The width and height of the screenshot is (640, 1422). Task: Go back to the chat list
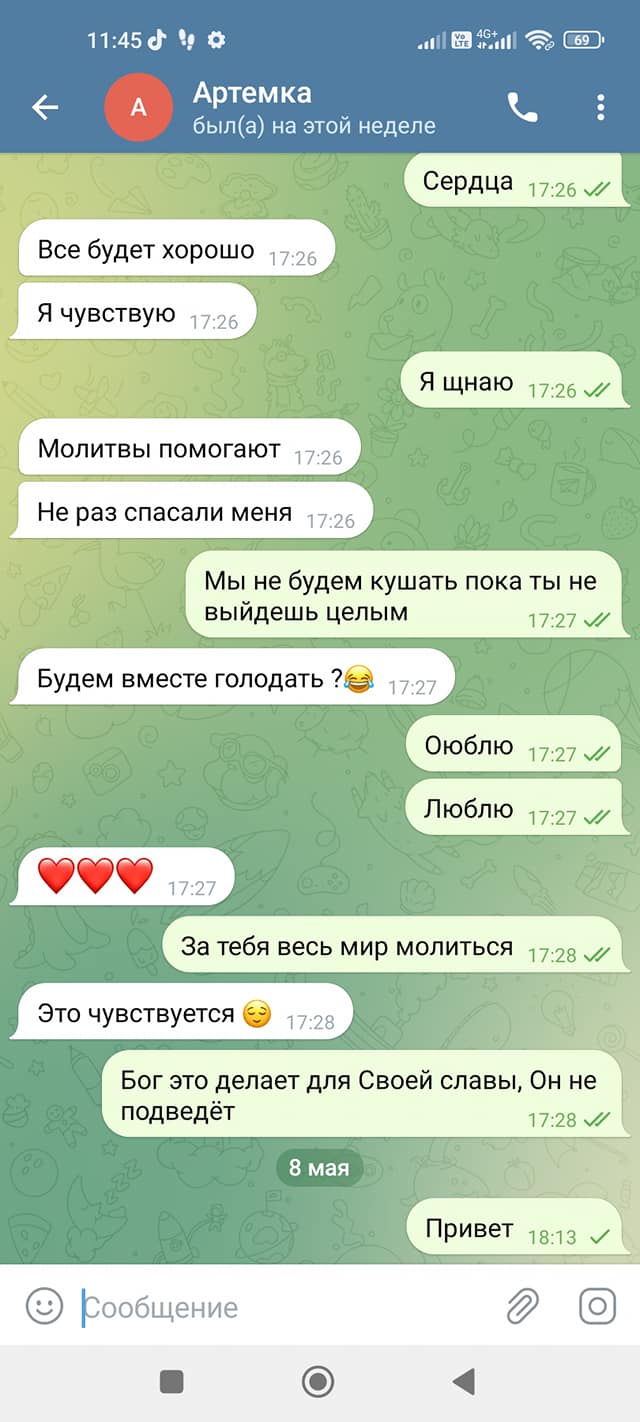point(45,107)
